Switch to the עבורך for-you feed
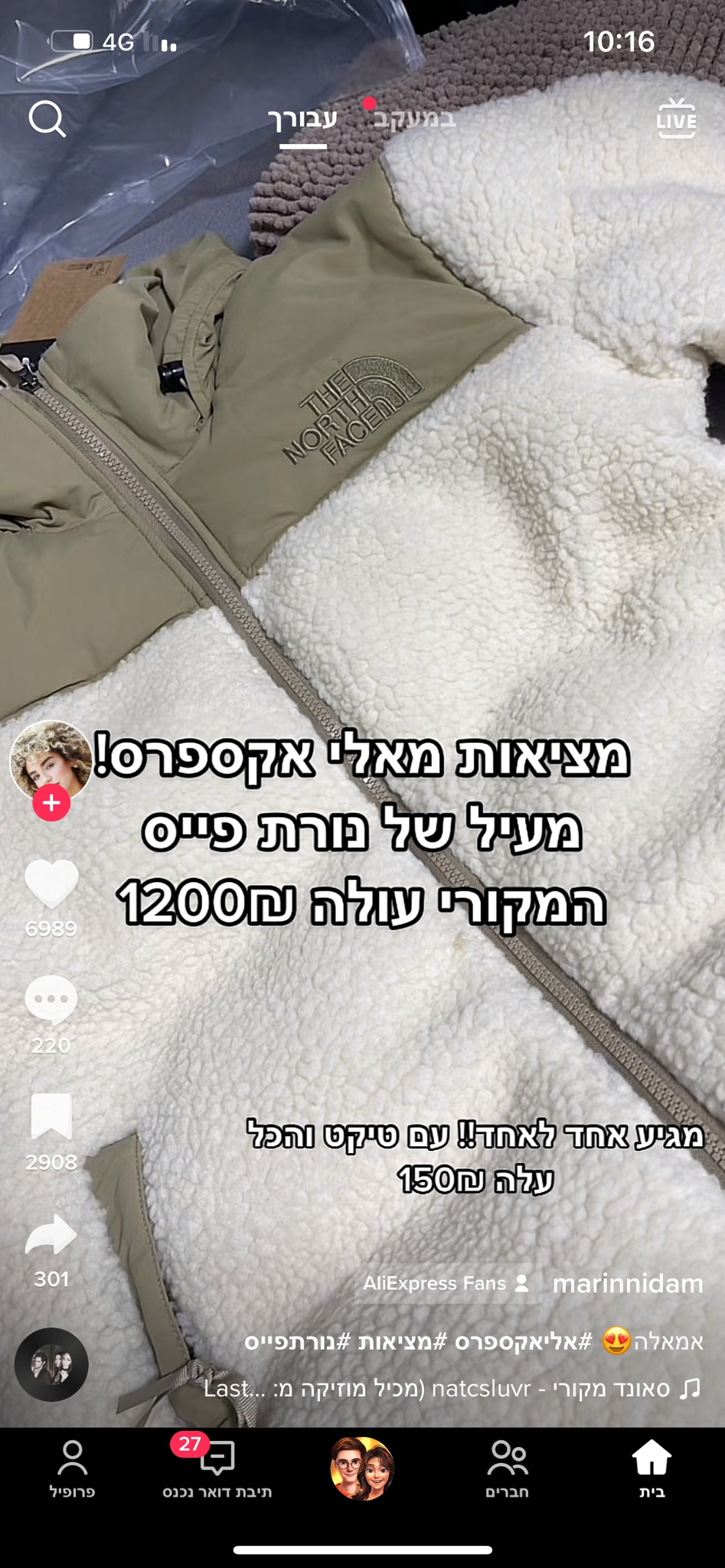The image size is (725, 1568). [302, 119]
